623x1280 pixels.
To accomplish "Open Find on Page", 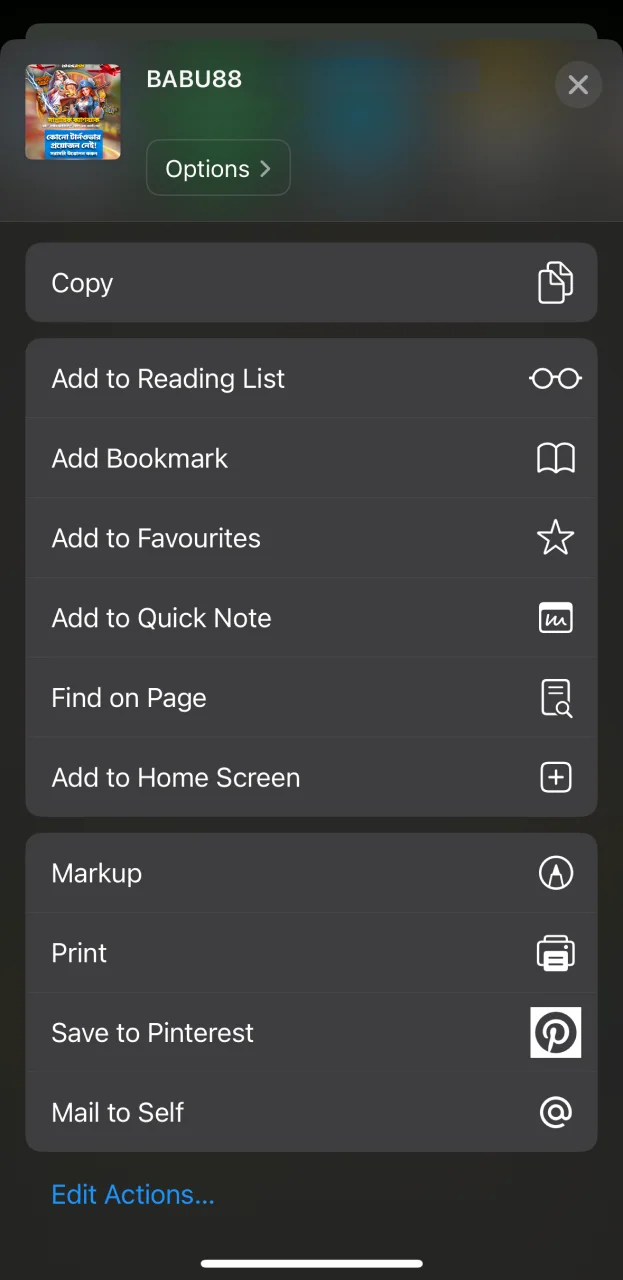I will tap(311, 698).
